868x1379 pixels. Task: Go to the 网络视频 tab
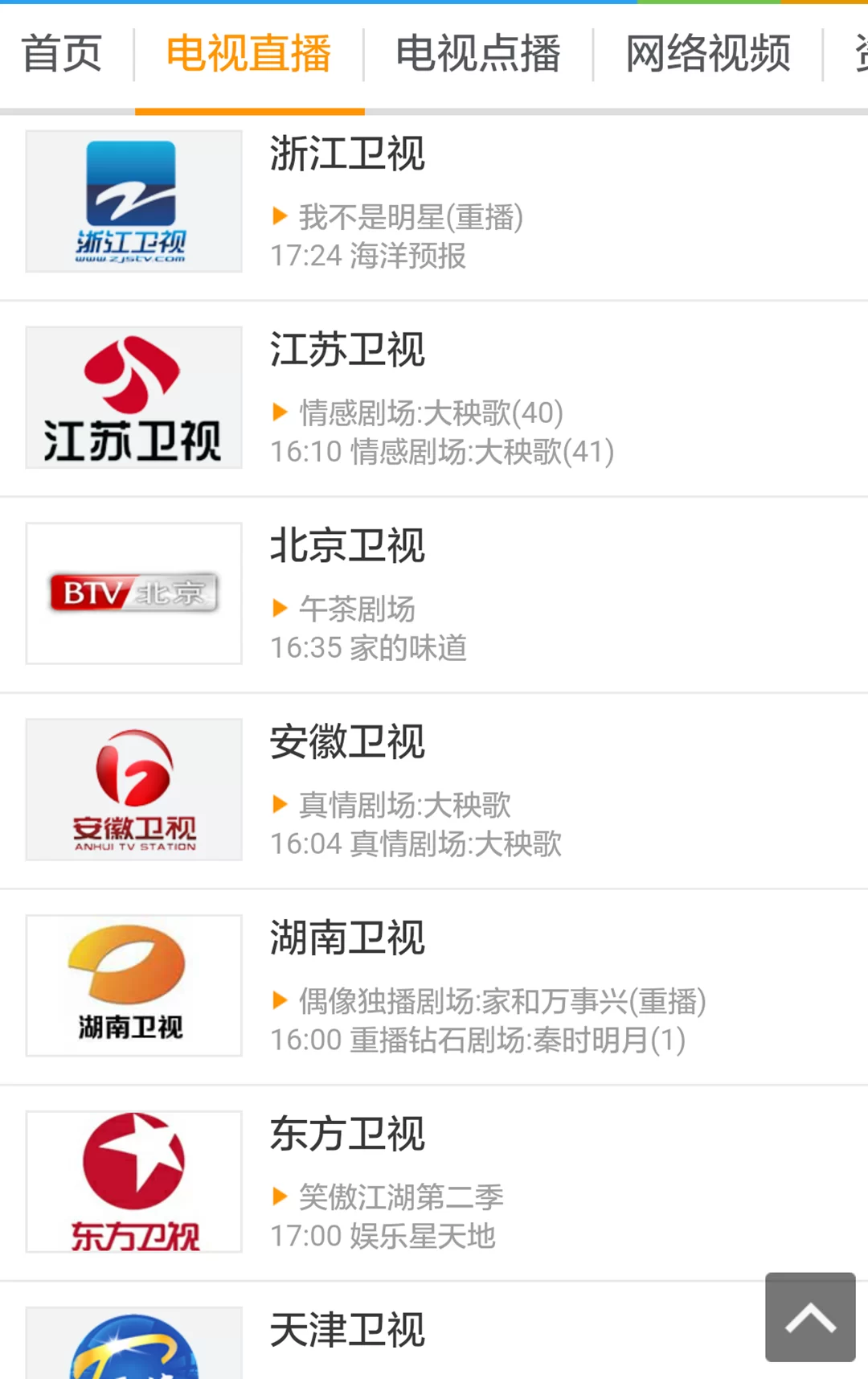click(708, 55)
